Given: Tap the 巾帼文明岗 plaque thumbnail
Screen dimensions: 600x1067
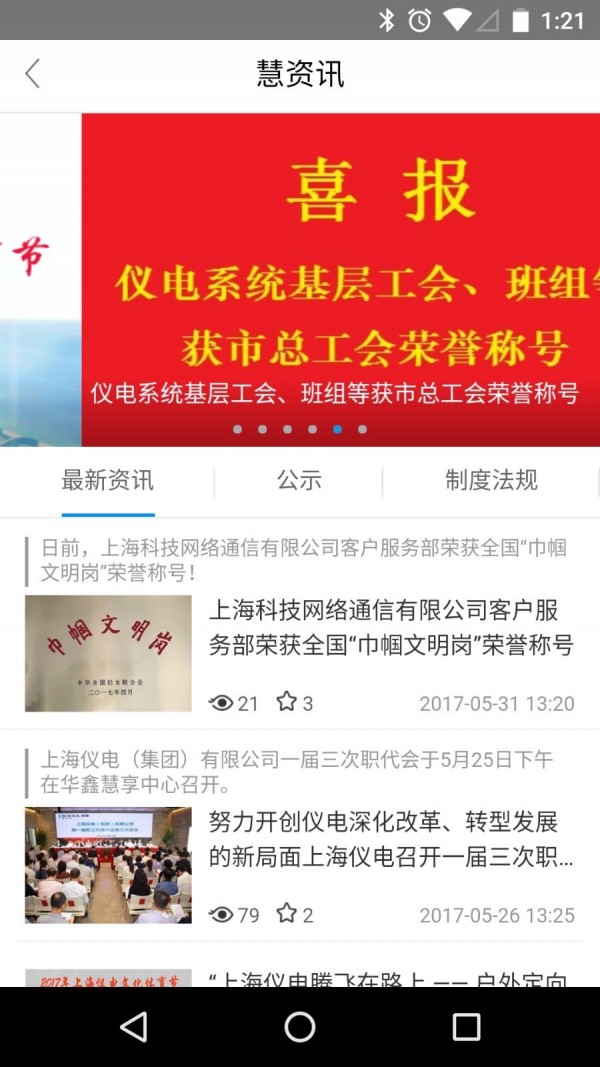Looking at the screenshot, I should 108,653.
